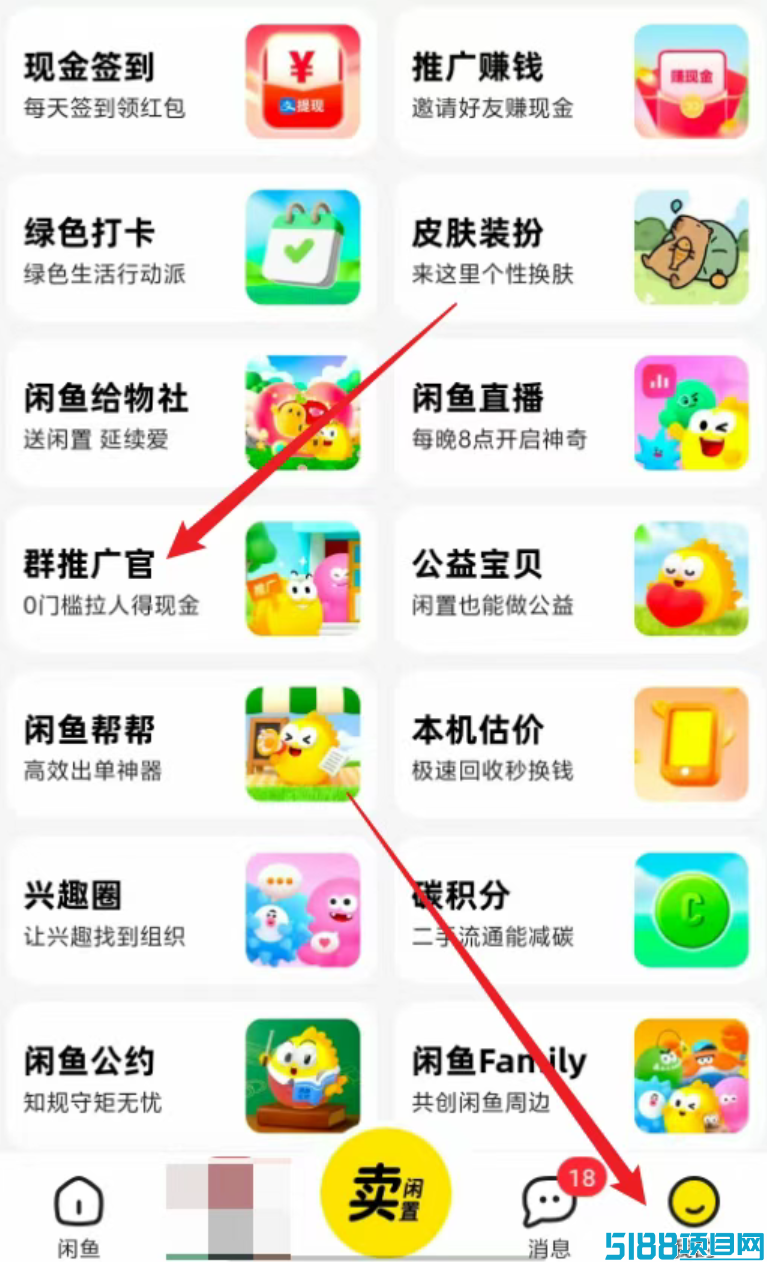767x1262 pixels.
Task: Open 本机估价 phone valuation
Action: (579, 745)
